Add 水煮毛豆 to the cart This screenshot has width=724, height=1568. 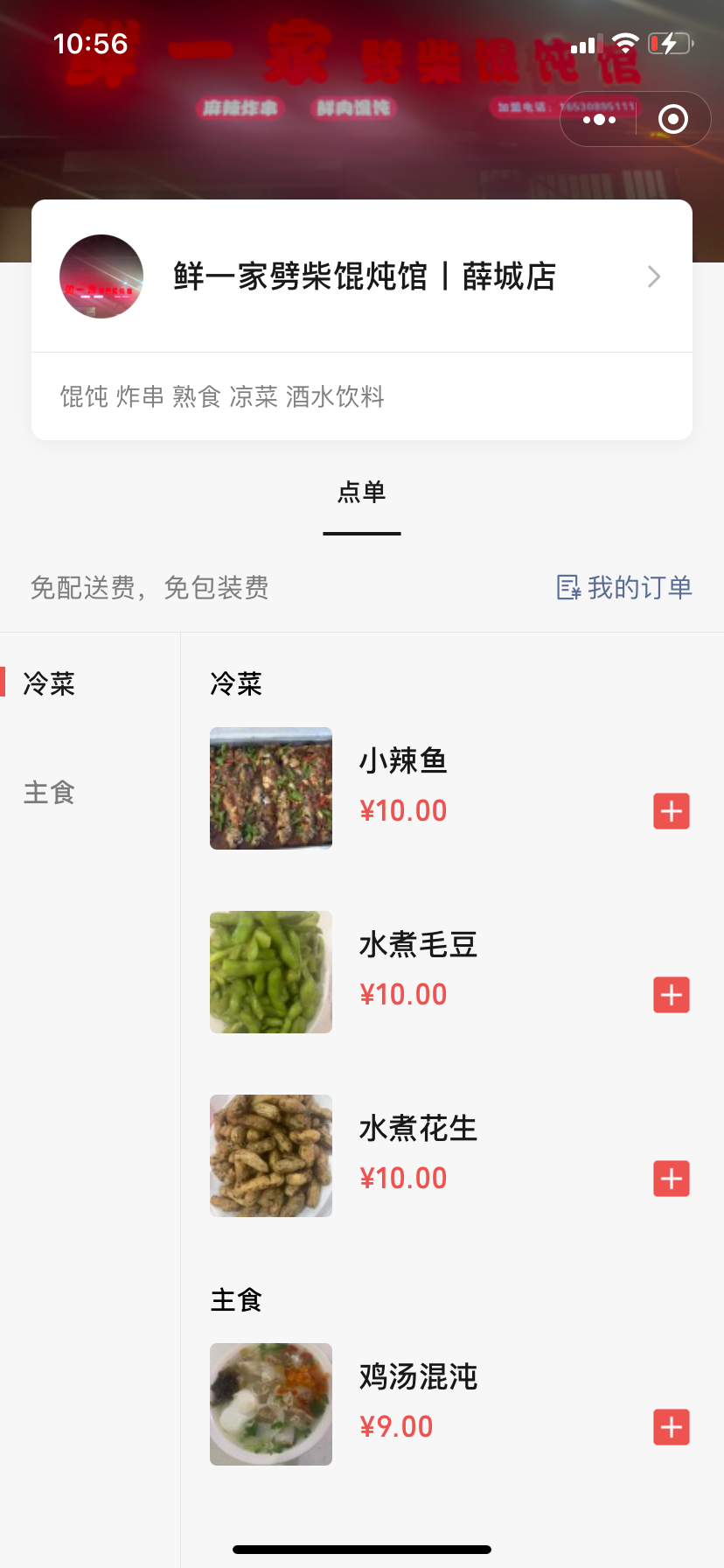pos(672,995)
